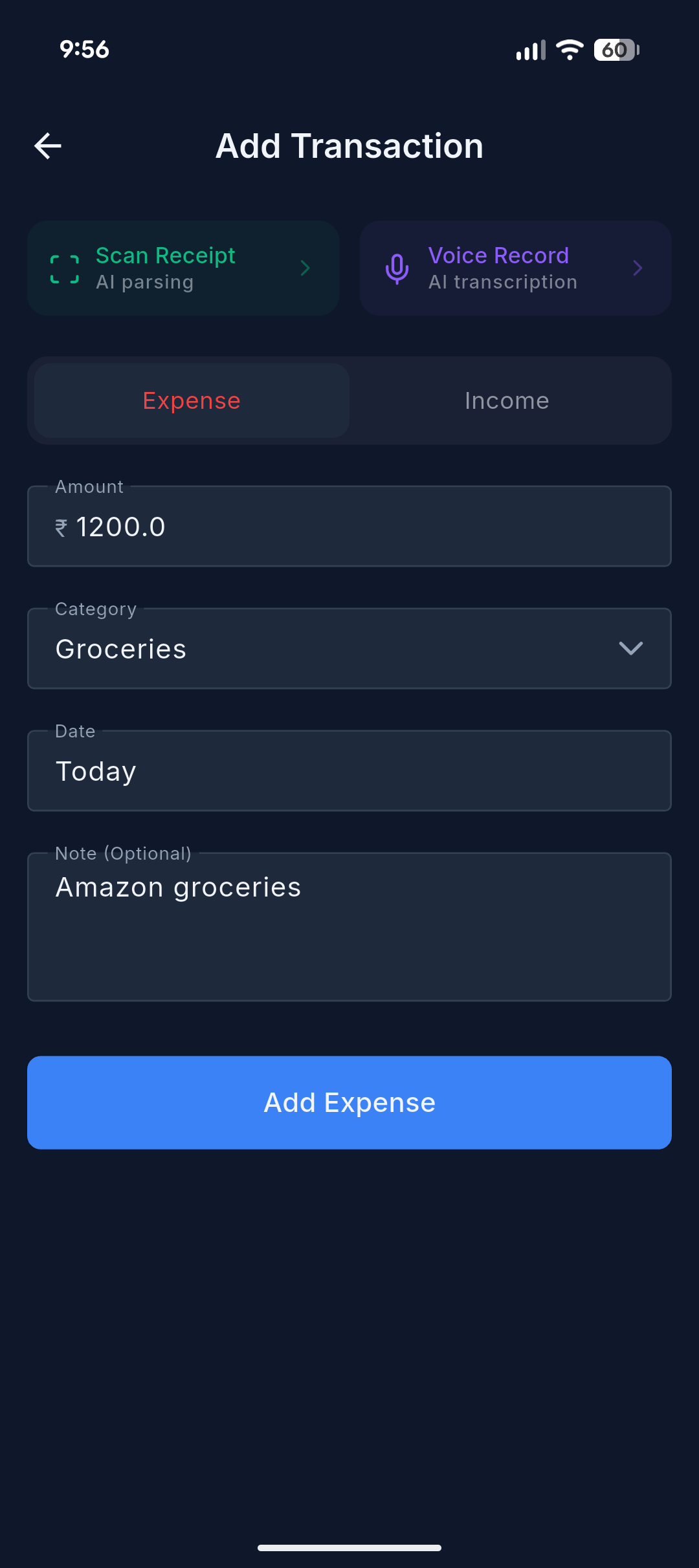The image size is (699, 1568).
Task: Select the Scan Receipt frame icon
Action: tap(64, 268)
